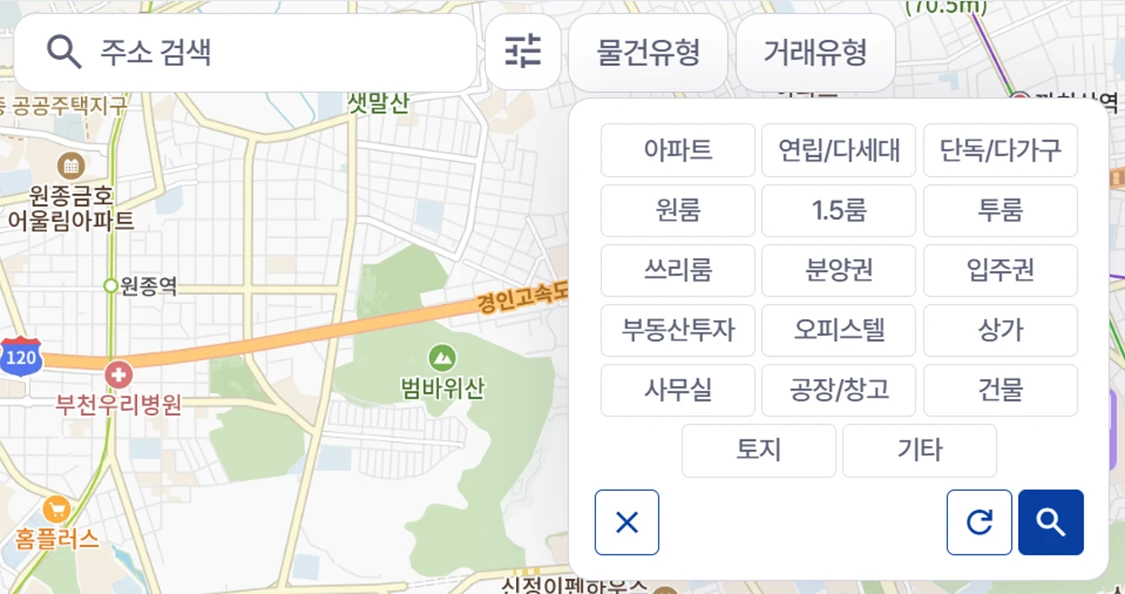Select the 아파트 property type
1125x594 pixels.
point(678,150)
